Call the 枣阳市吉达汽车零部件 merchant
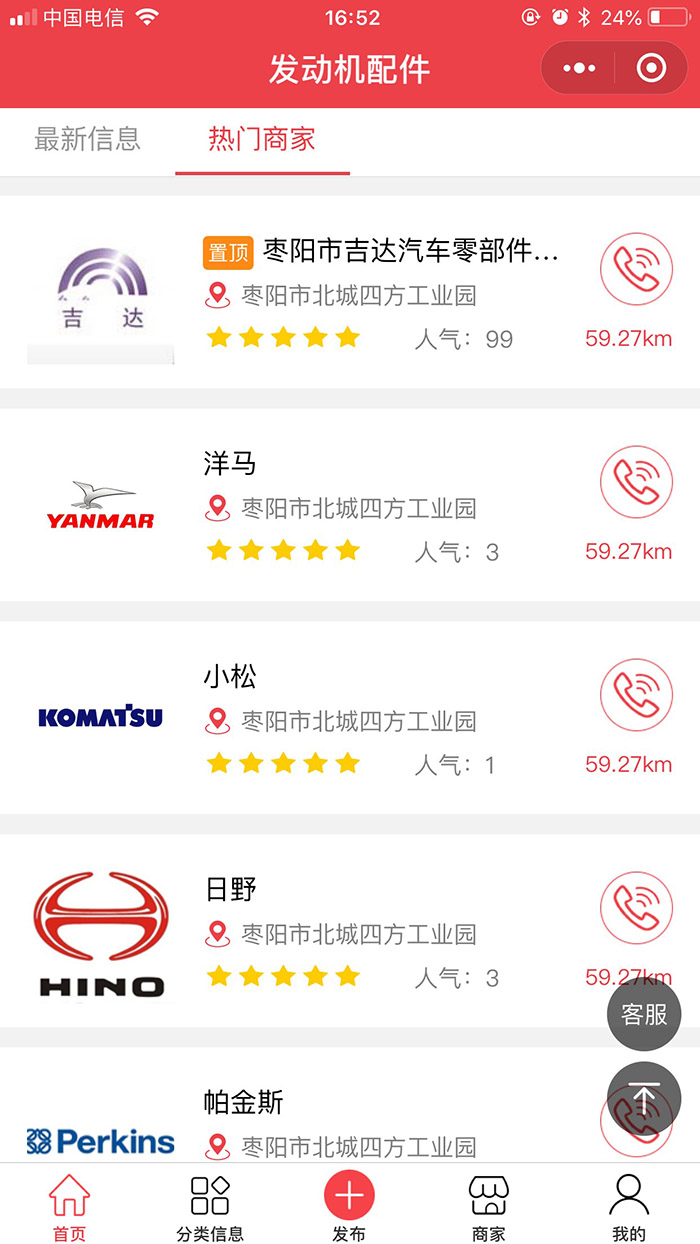Screen dimensions: 700x1244 (x=636, y=270)
